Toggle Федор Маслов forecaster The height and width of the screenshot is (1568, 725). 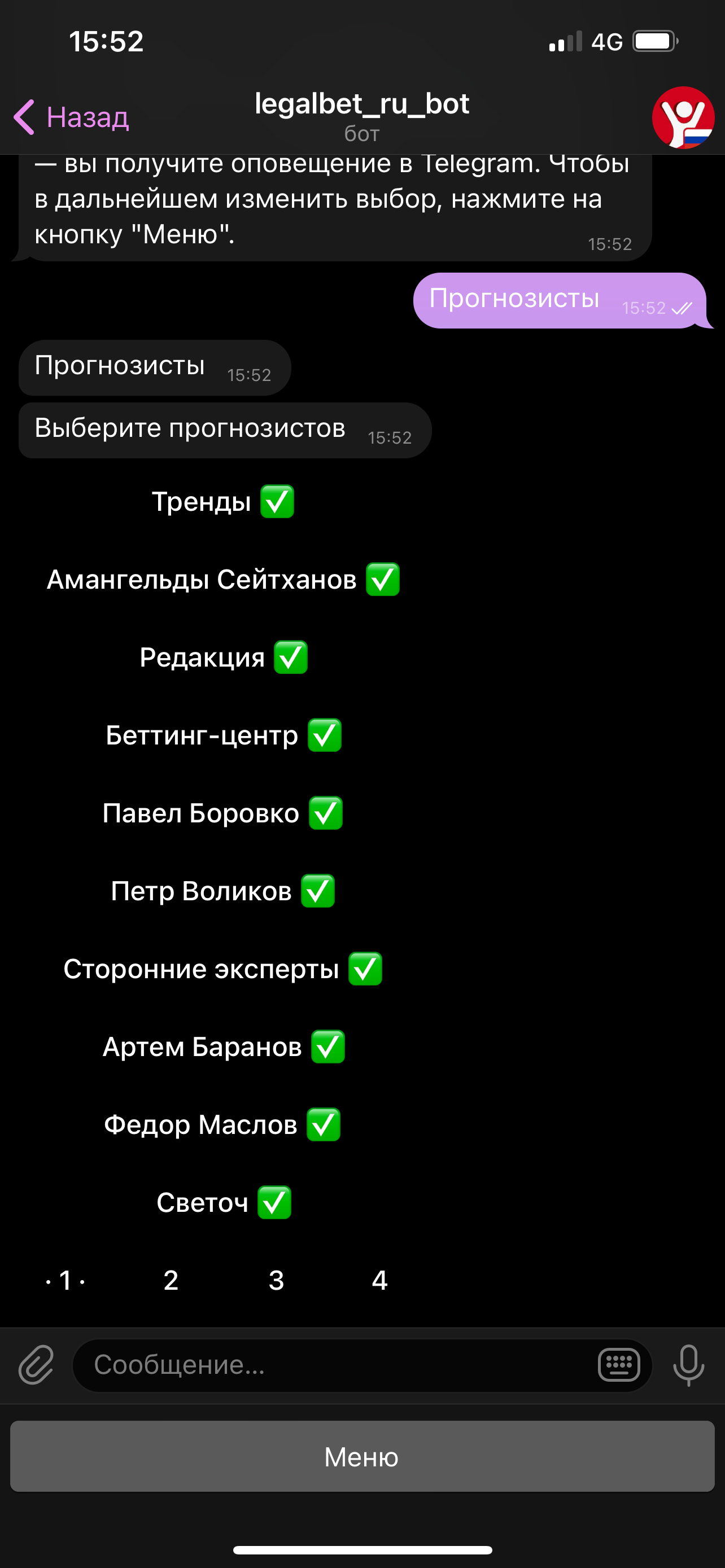(223, 1125)
